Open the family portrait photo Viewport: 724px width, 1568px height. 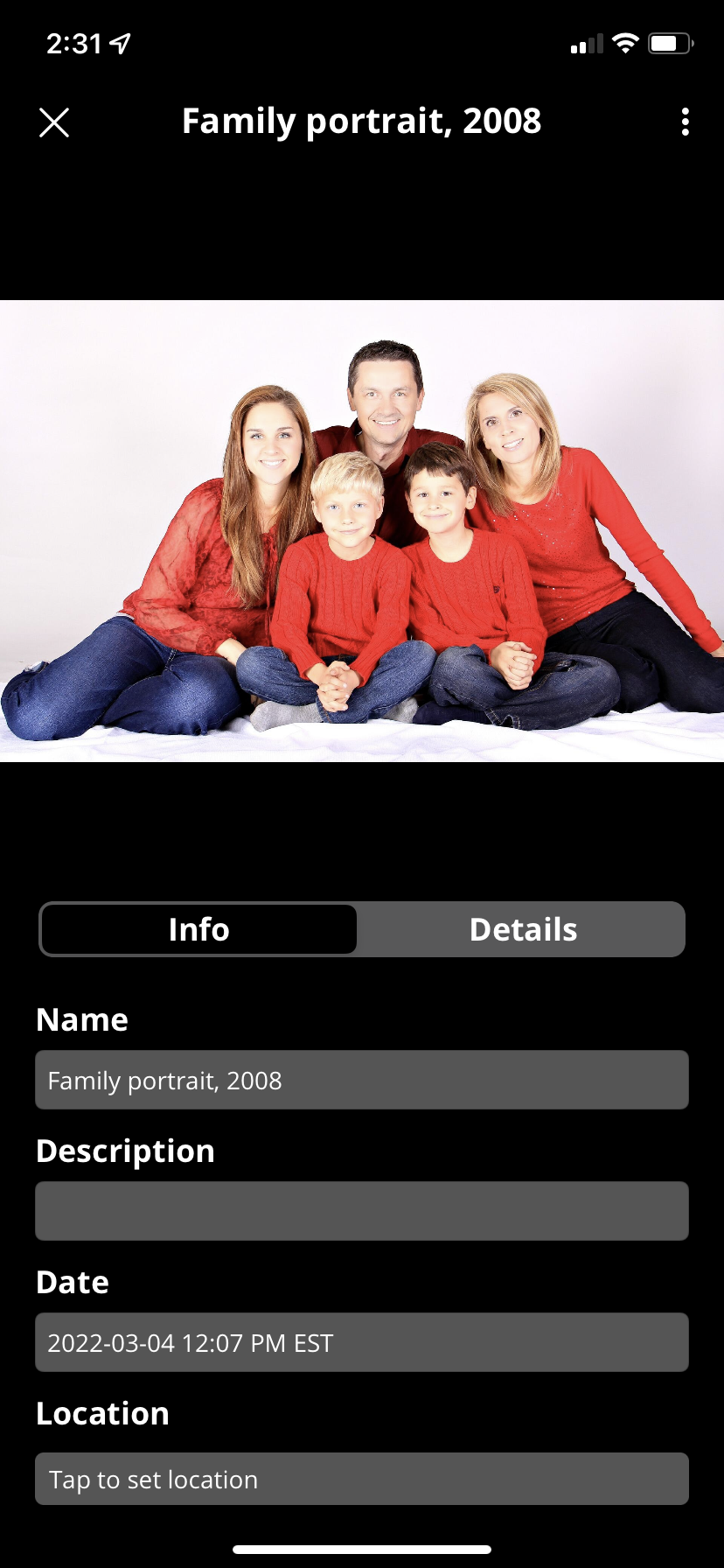click(362, 531)
